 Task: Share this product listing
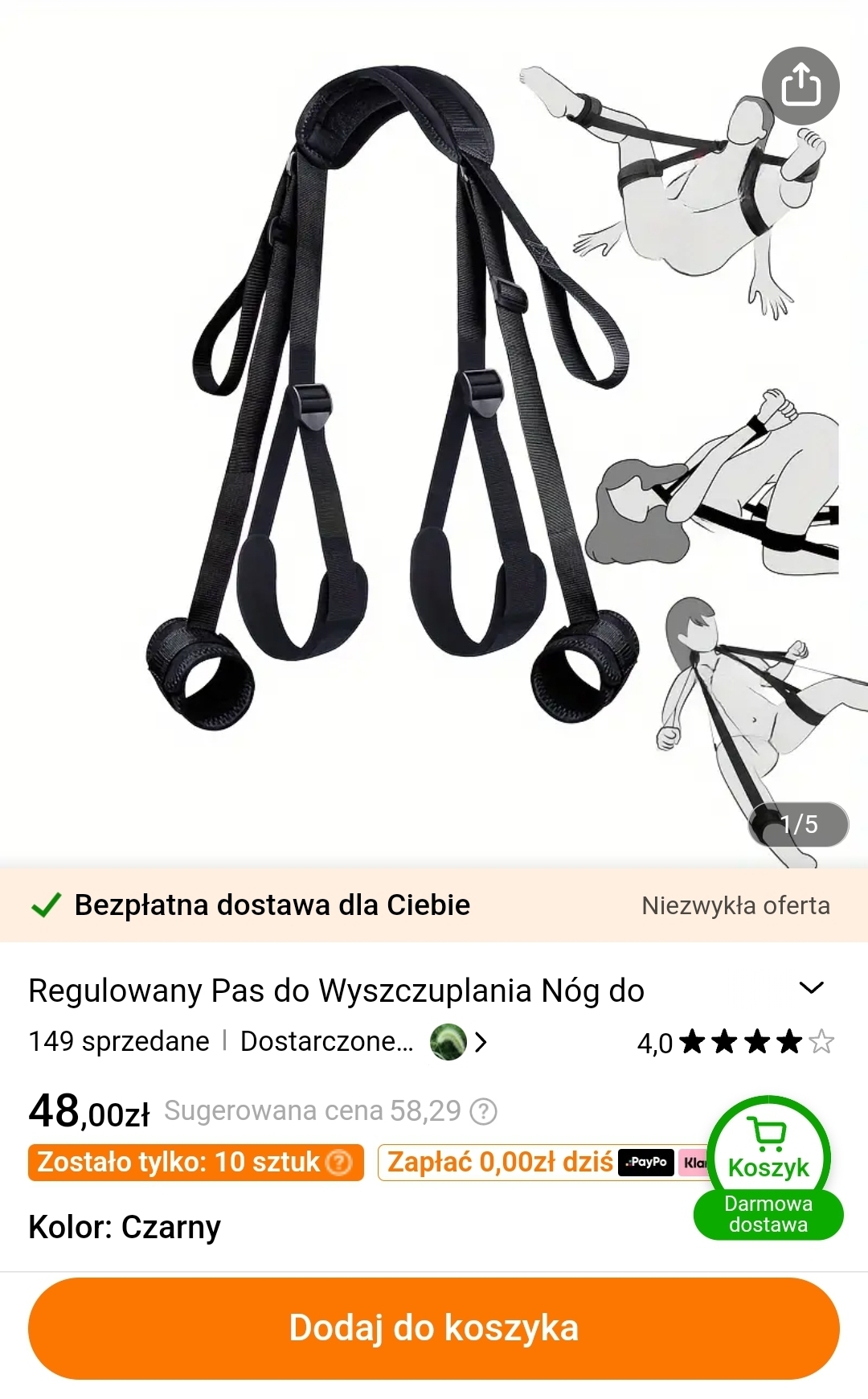[x=800, y=86]
